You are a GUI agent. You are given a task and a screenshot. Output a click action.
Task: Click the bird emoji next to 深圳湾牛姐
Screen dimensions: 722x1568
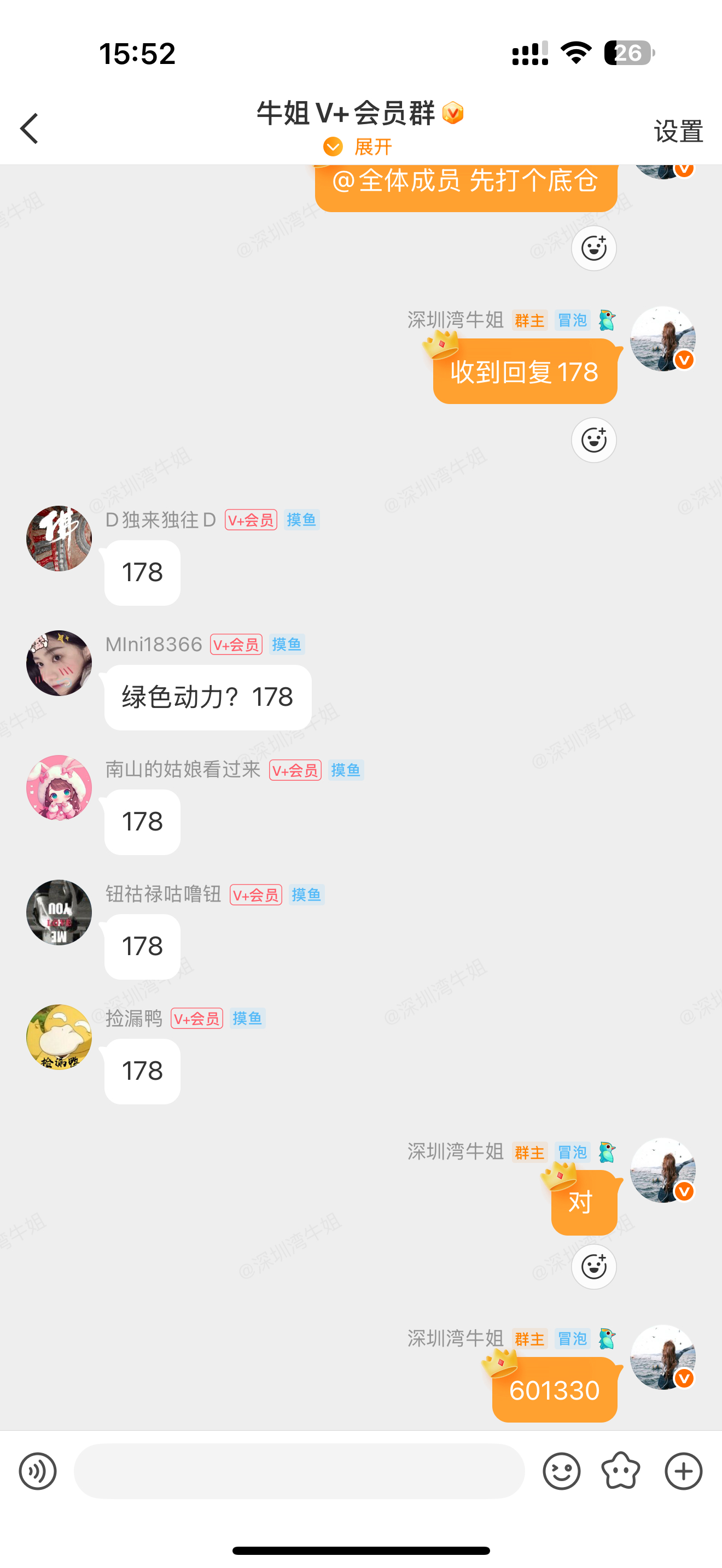pyautogui.click(x=607, y=320)
